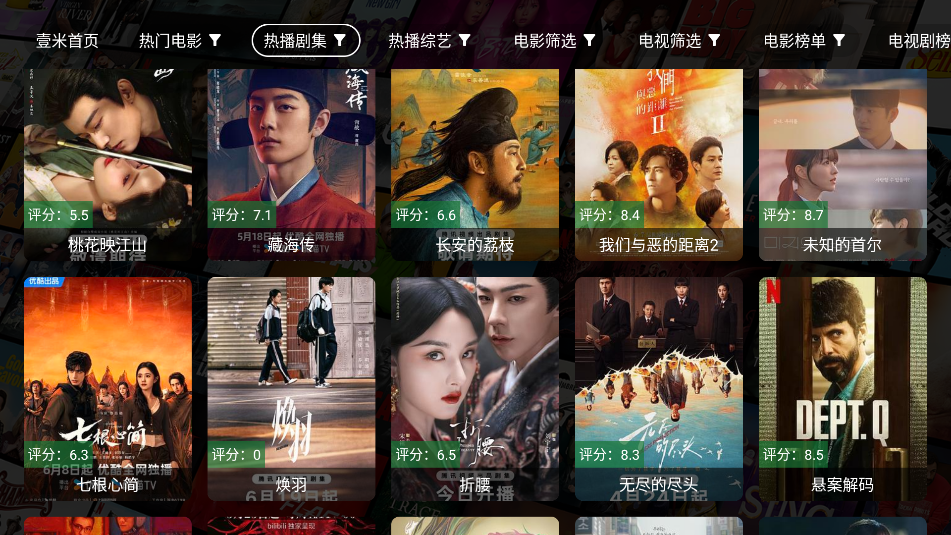Viewport: 951px width, 535px height.
Task: Open the 电影筛选 tab
Action: [555, 41]
